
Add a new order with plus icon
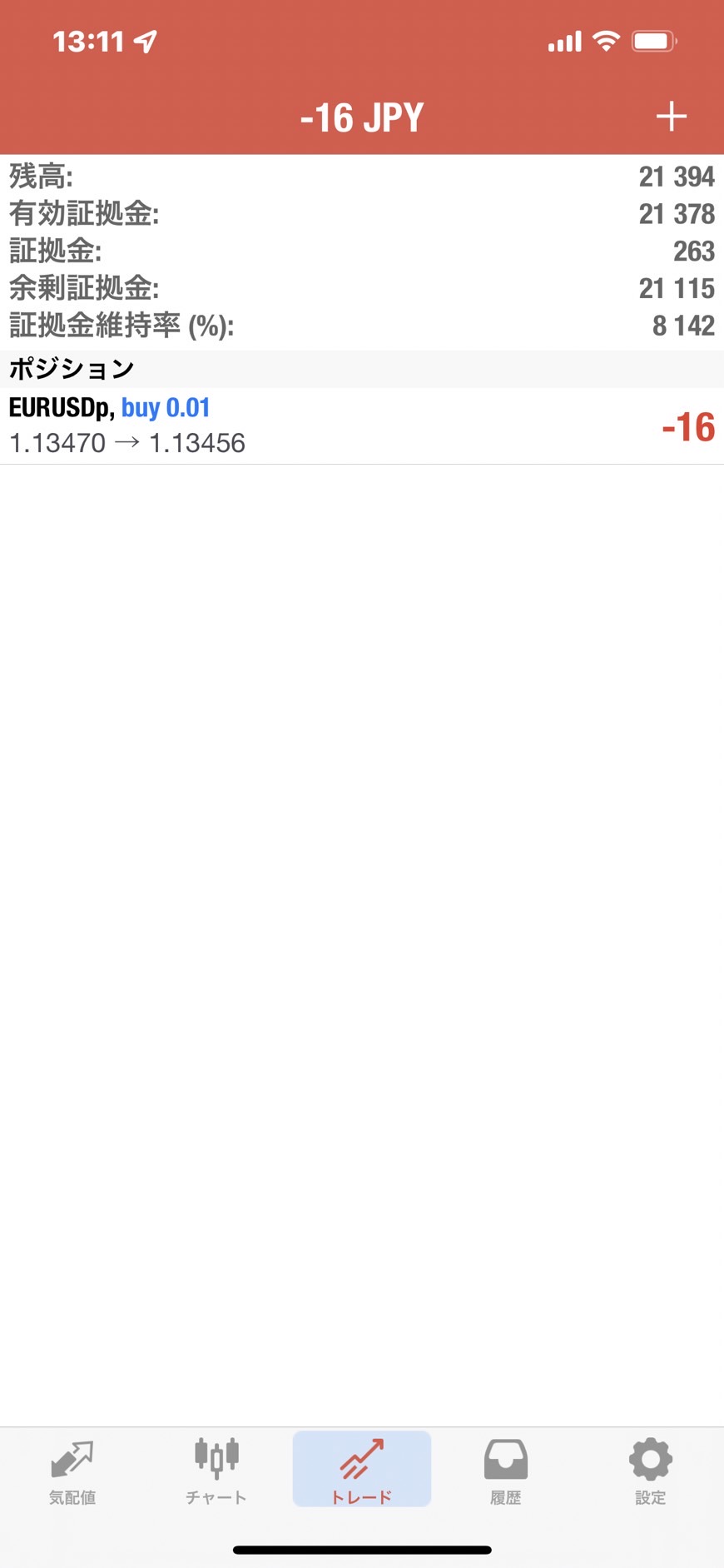(671, 117)
